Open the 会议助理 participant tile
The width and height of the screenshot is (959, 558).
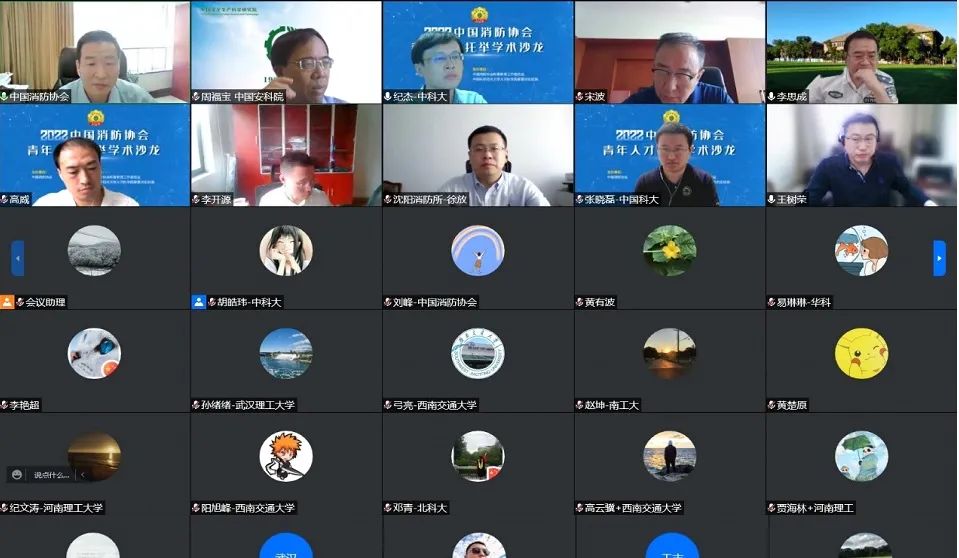tap(95, 258)
